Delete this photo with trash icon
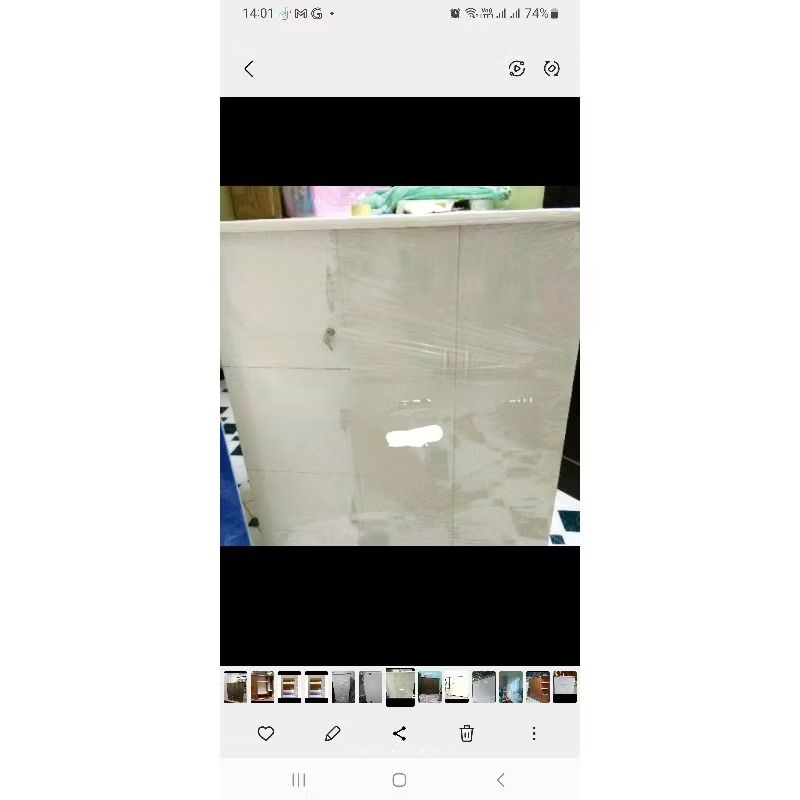This screenshot has height=800, width=800. pyautogui.click(x=466, y=734)
